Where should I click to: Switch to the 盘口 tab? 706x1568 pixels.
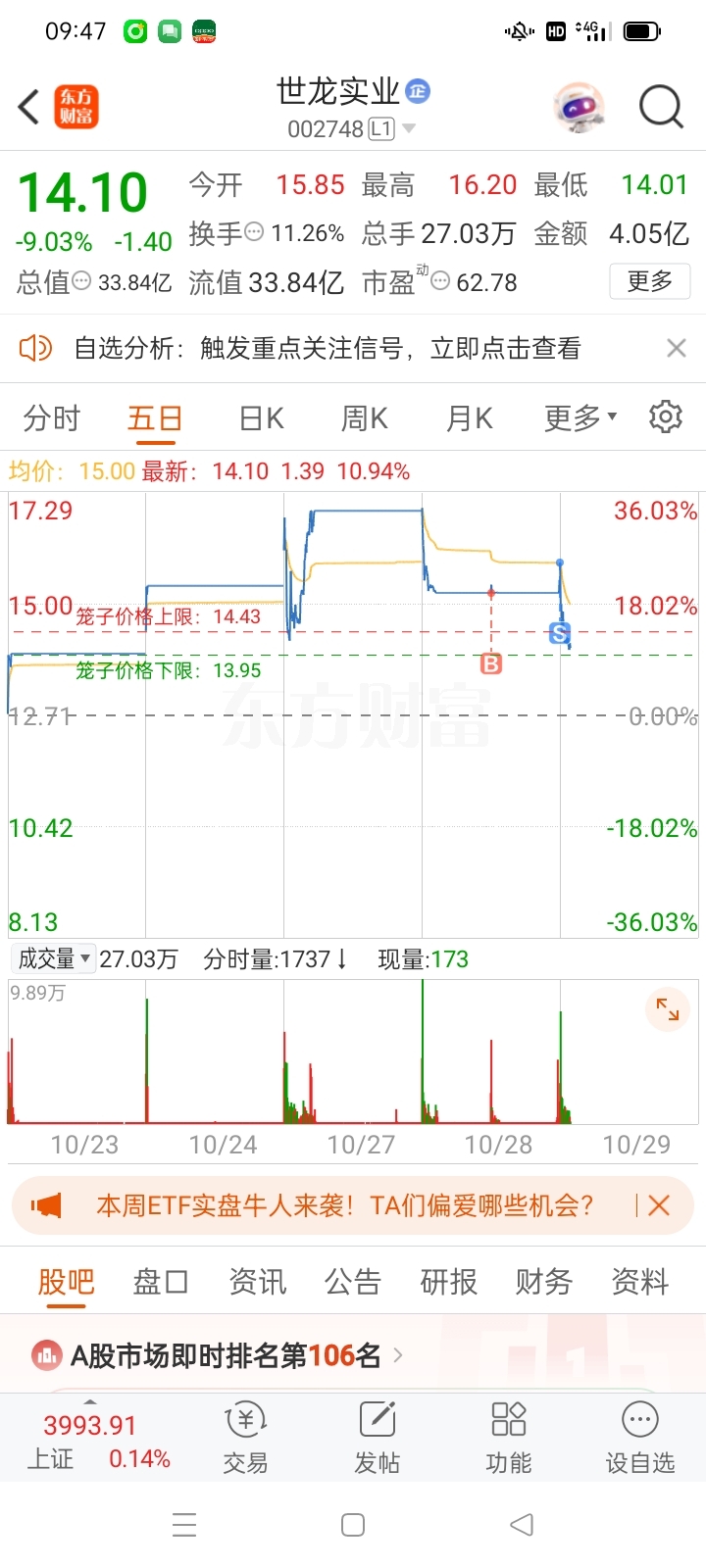click(161, 1282)
